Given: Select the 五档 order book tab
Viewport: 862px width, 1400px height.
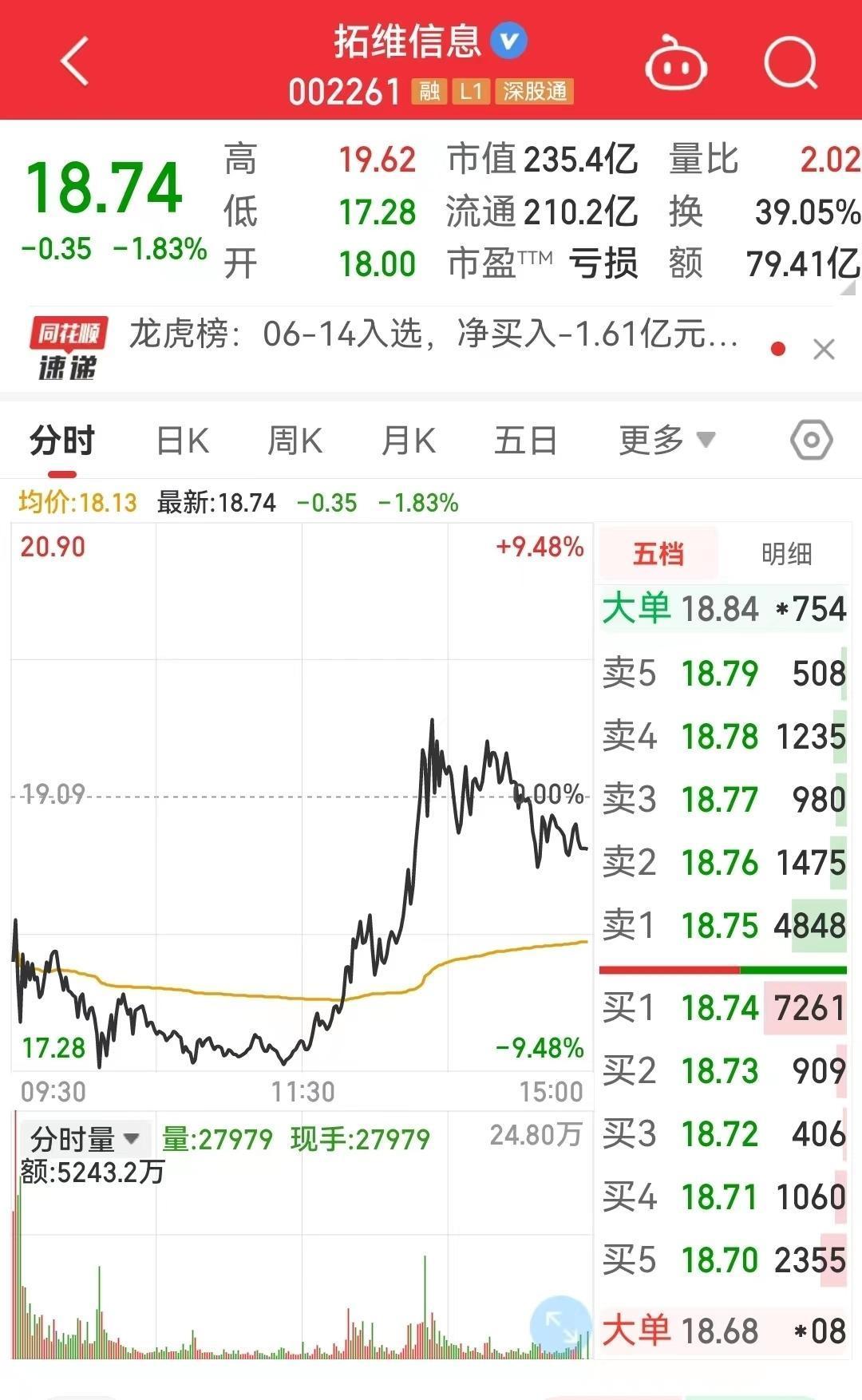Looking at the screenshot, I should click(658, 553).
